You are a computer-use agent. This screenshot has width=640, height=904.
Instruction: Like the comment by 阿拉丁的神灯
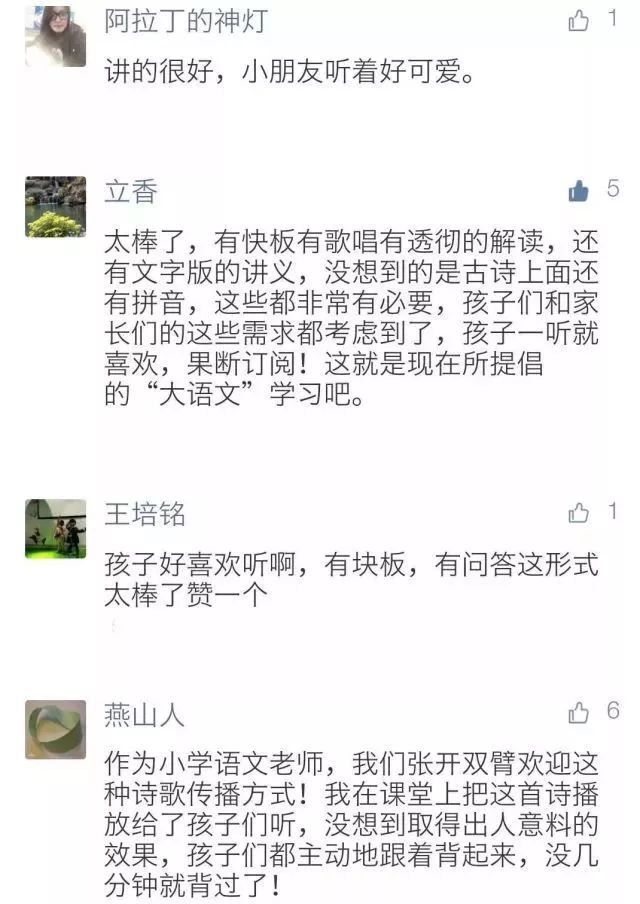(579, 21)
